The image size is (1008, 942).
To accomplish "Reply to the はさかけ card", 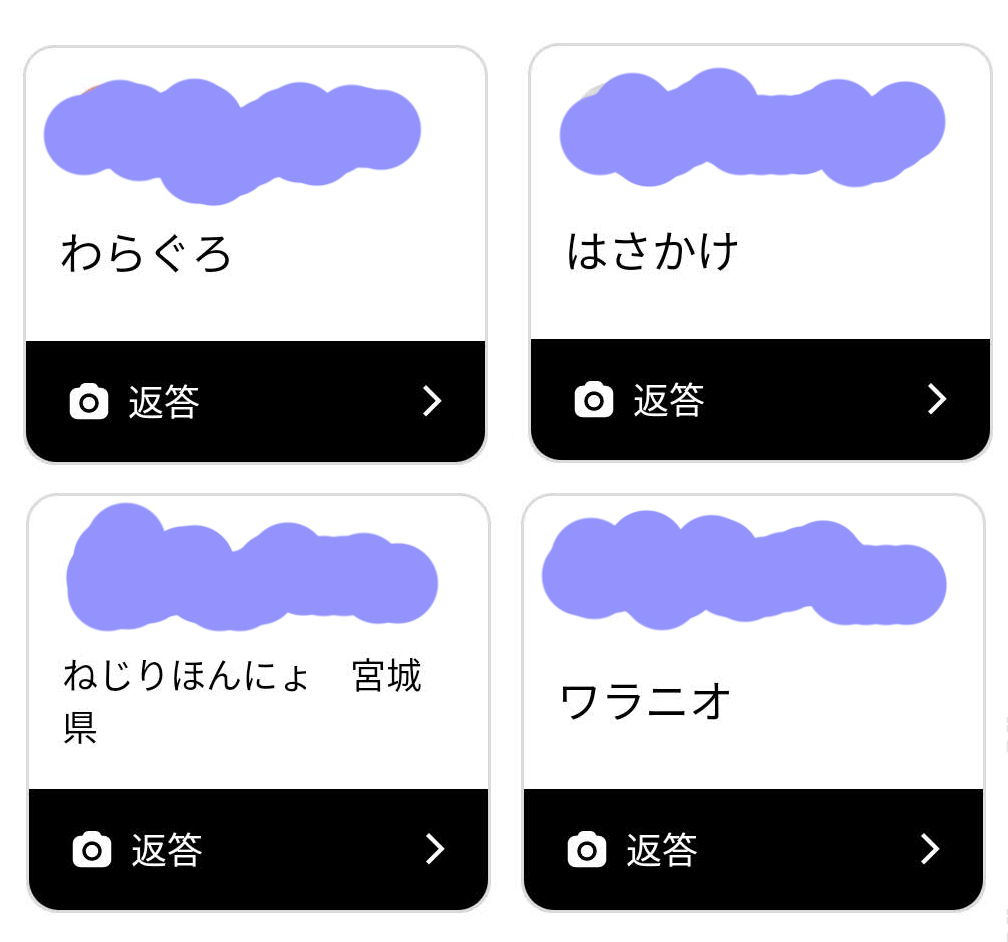I will coord(760,400).
